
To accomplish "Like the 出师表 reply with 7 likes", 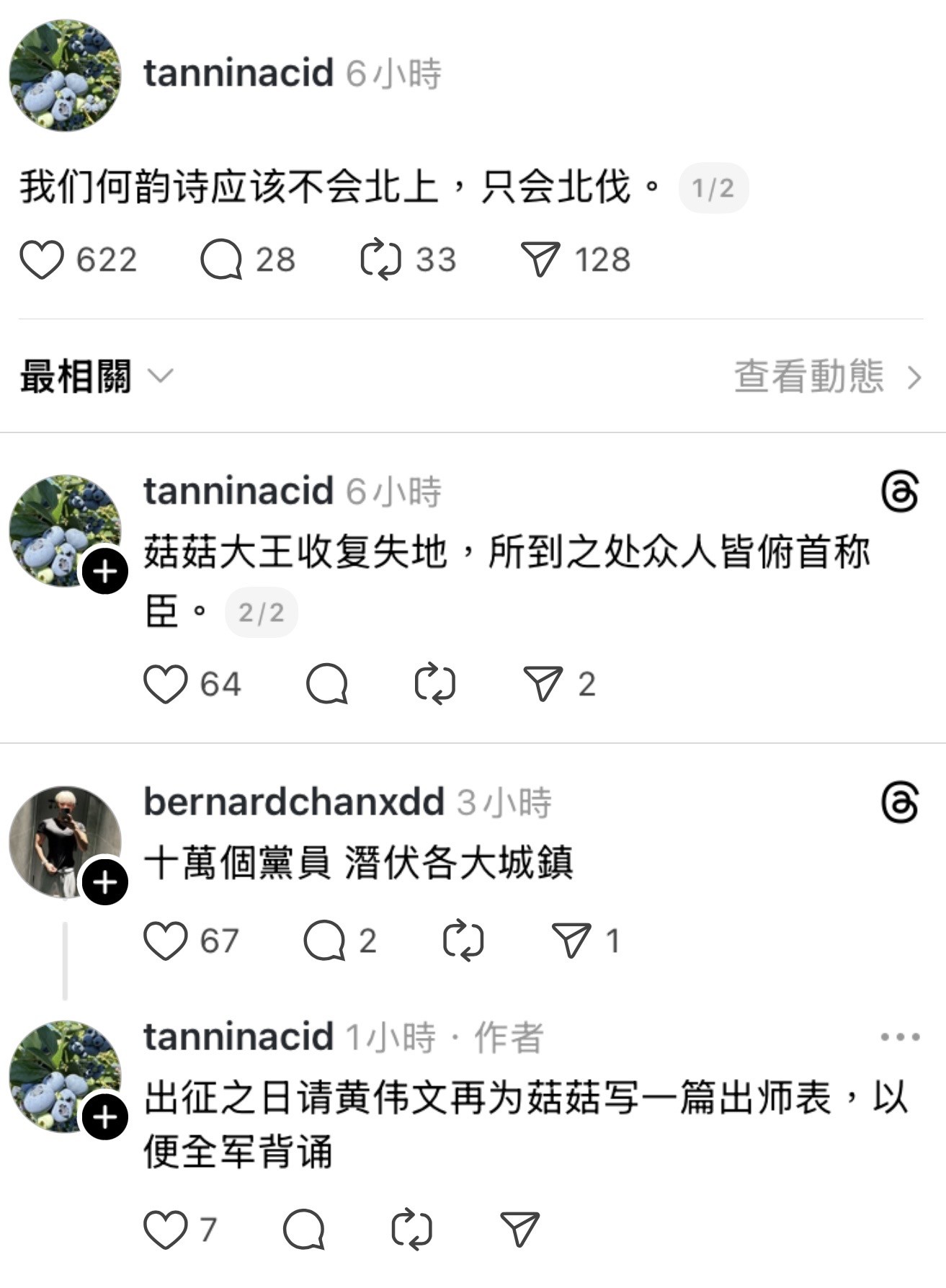I will [165, 1230].
